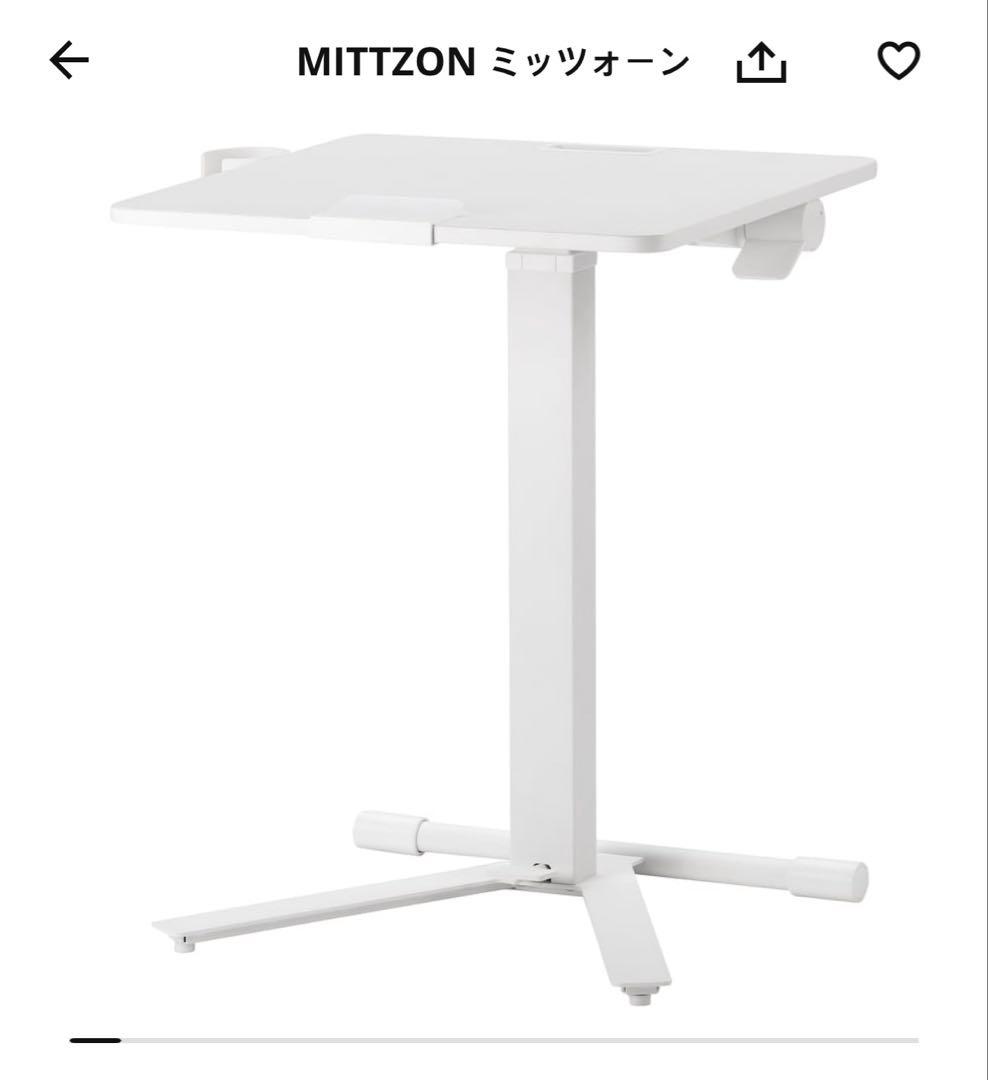Navigate back from the product page
The height and width of the screenshot is (1080, 988).
coord(66,60)
